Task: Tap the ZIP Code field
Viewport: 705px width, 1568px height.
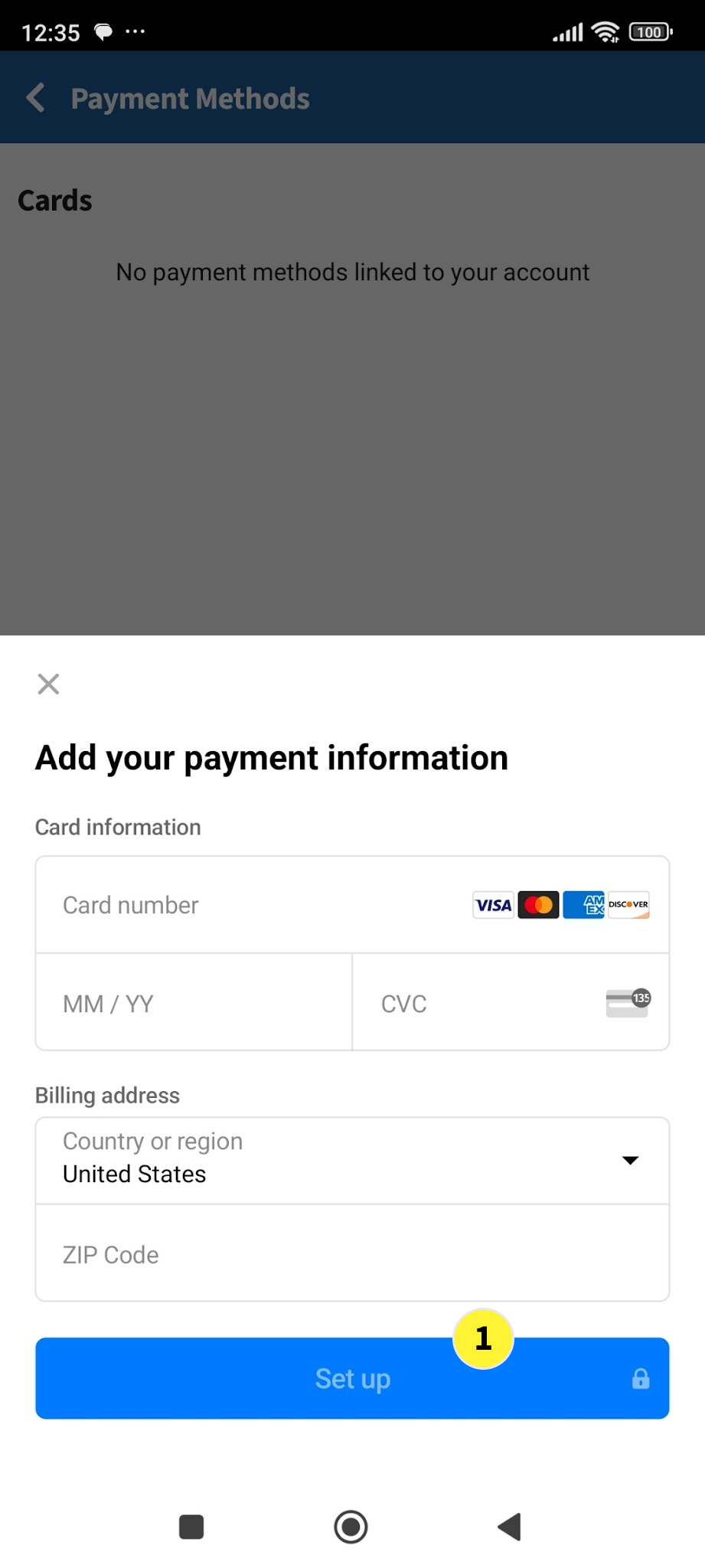Action: click(352, 1254)
